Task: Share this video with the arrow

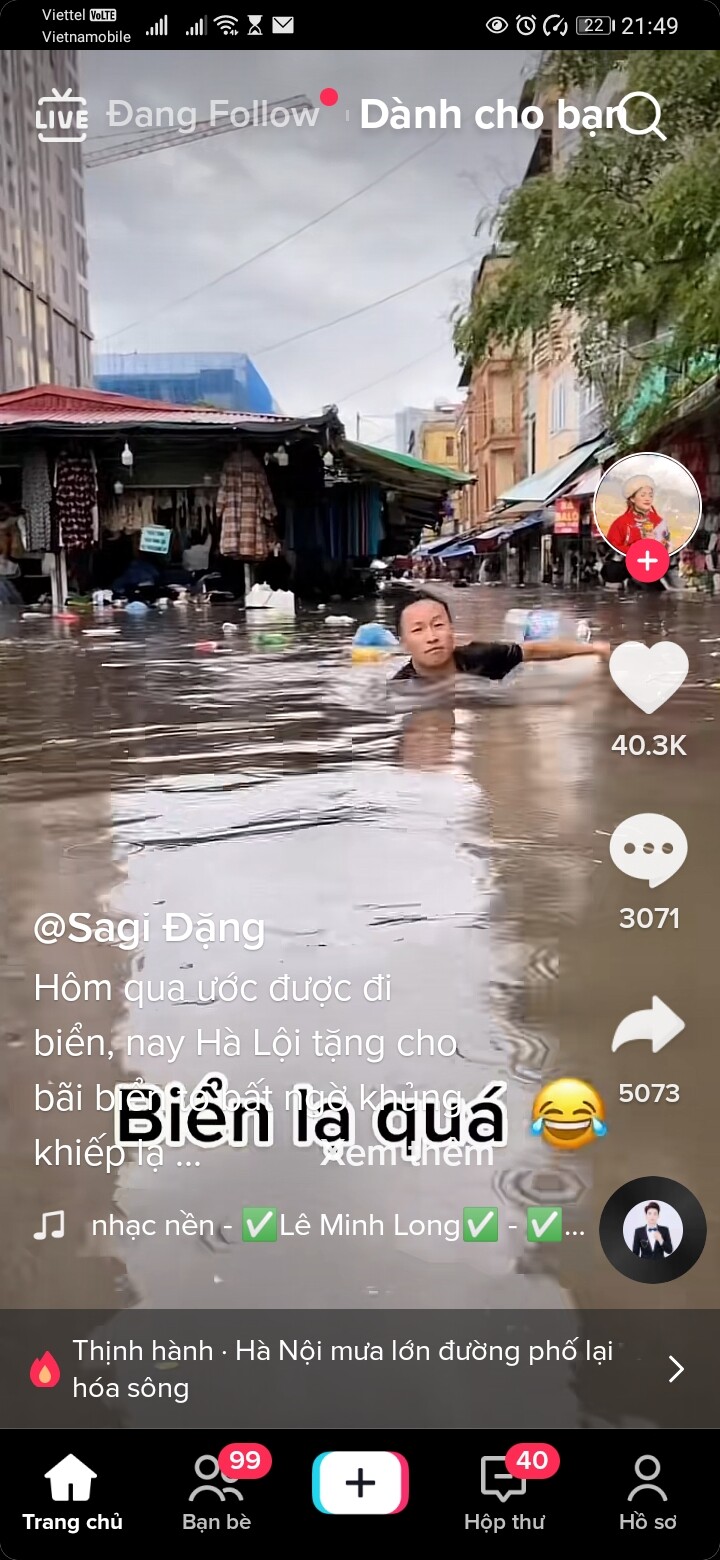Action: click(x=648, y=1027)
